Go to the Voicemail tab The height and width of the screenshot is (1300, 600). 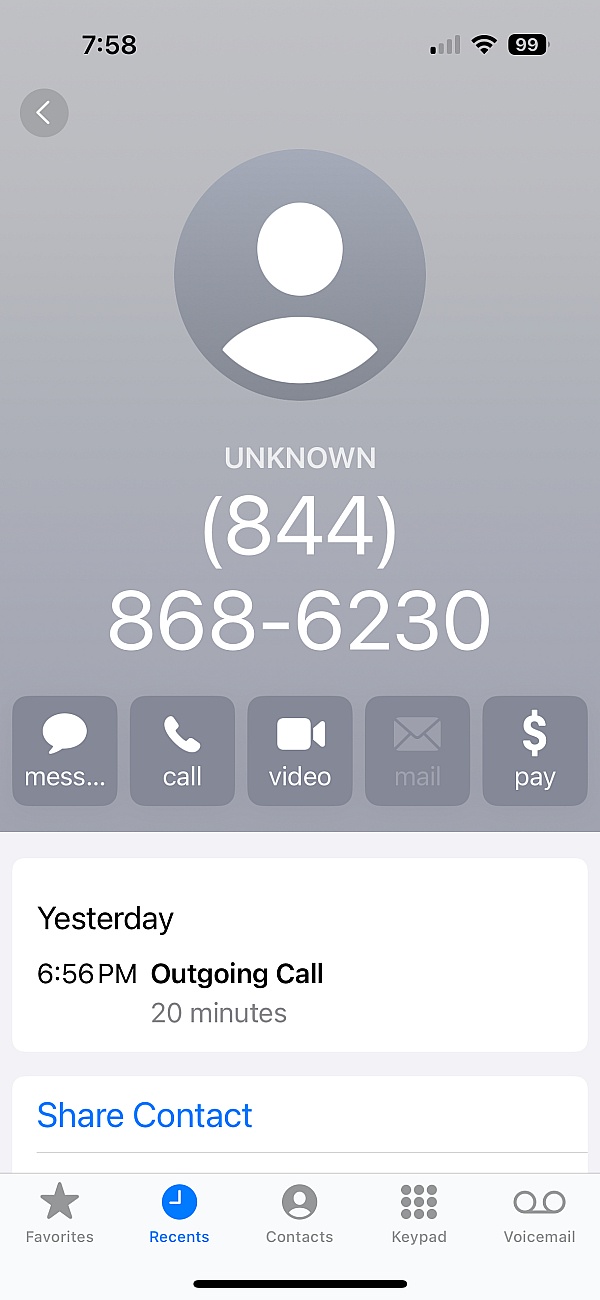coord(539,1214)
